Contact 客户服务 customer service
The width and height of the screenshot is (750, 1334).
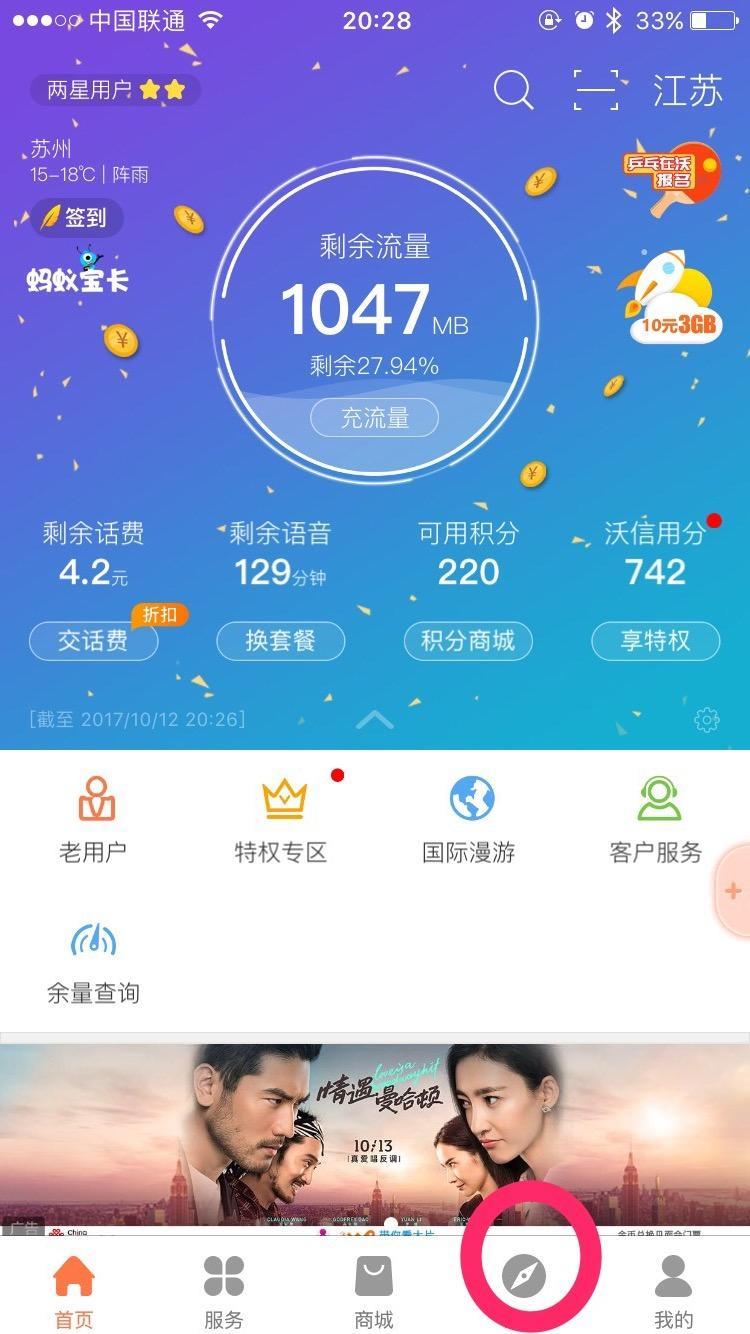(656, 820)
